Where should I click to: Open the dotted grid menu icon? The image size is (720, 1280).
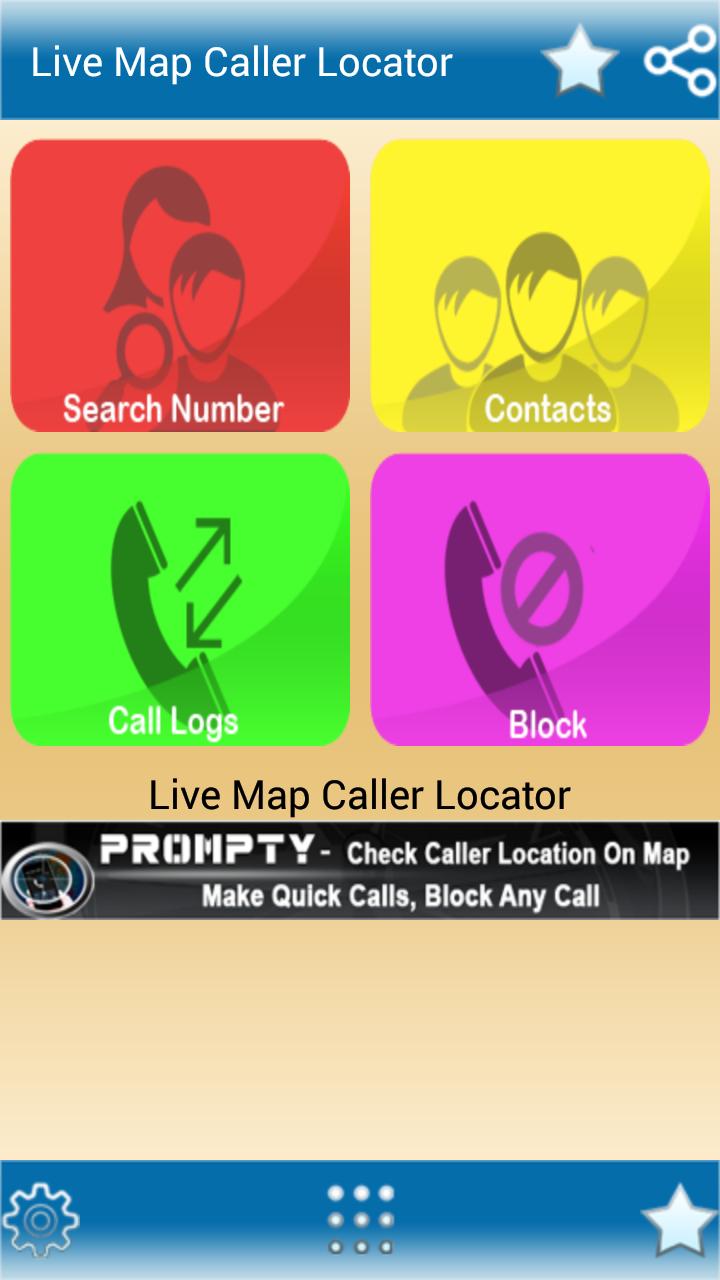[360, 1220]
